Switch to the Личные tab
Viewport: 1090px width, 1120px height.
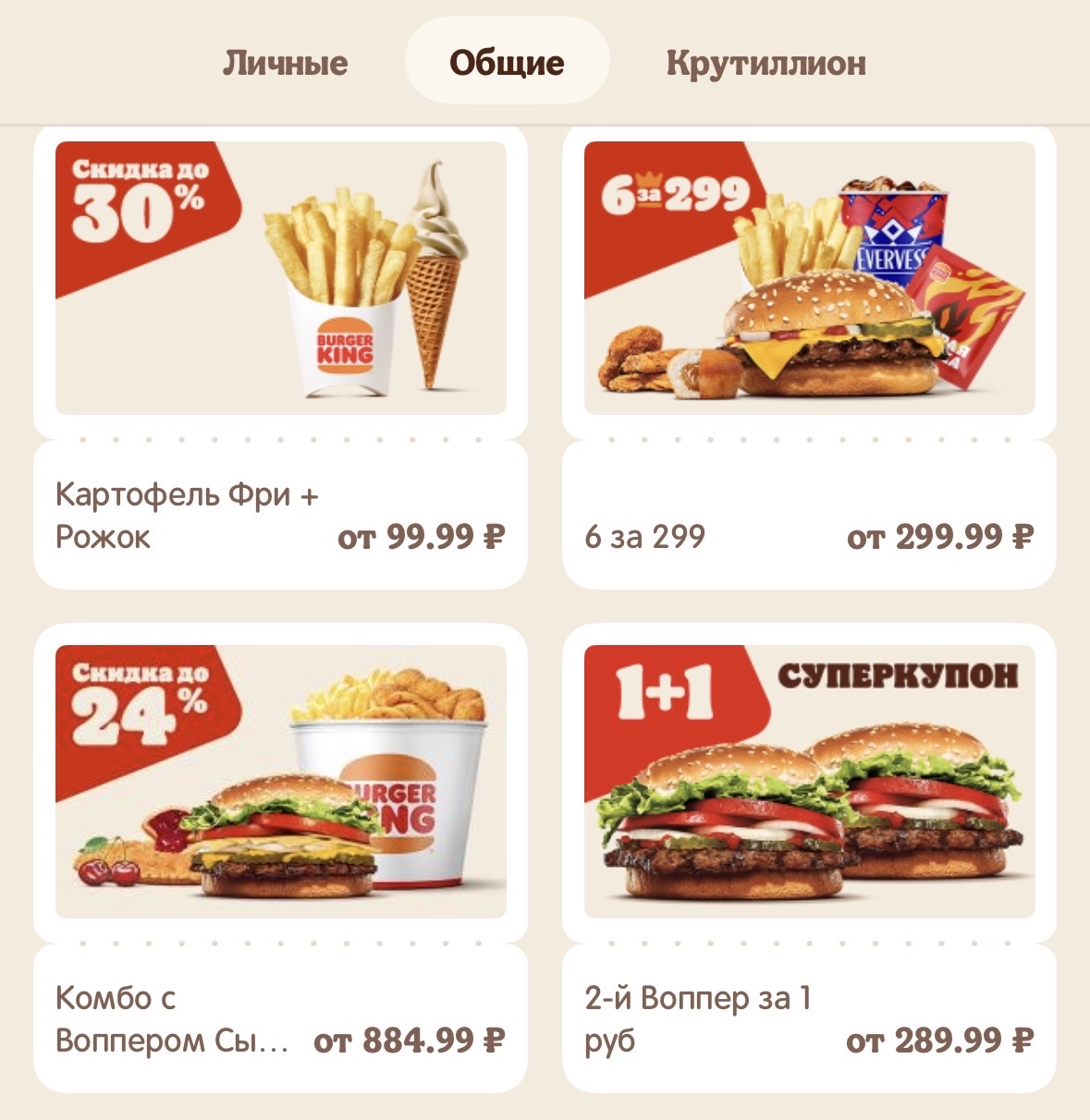(x=285, y=63)
